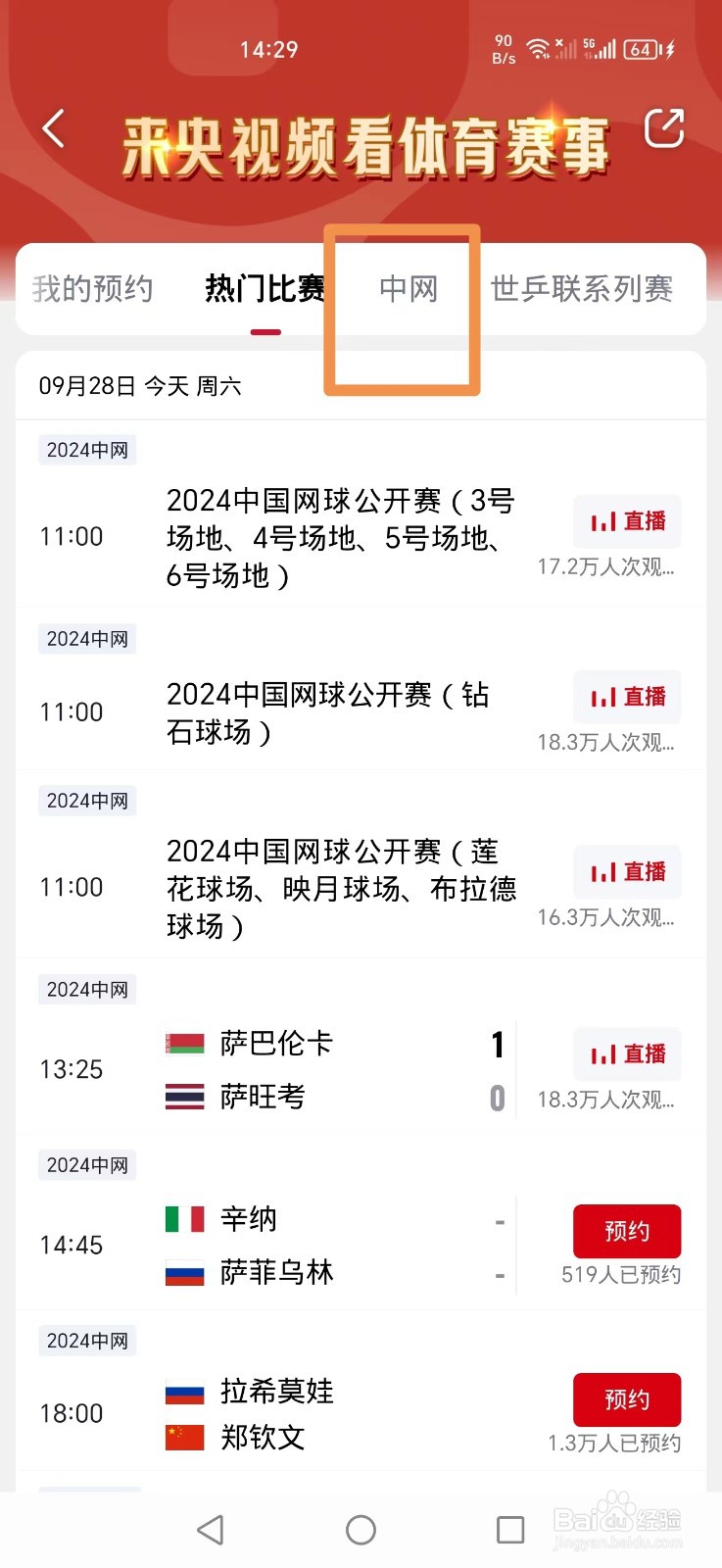722x1568 pixels.
Task: Open recent apps from navigation bar
Action: point(510,1530)
